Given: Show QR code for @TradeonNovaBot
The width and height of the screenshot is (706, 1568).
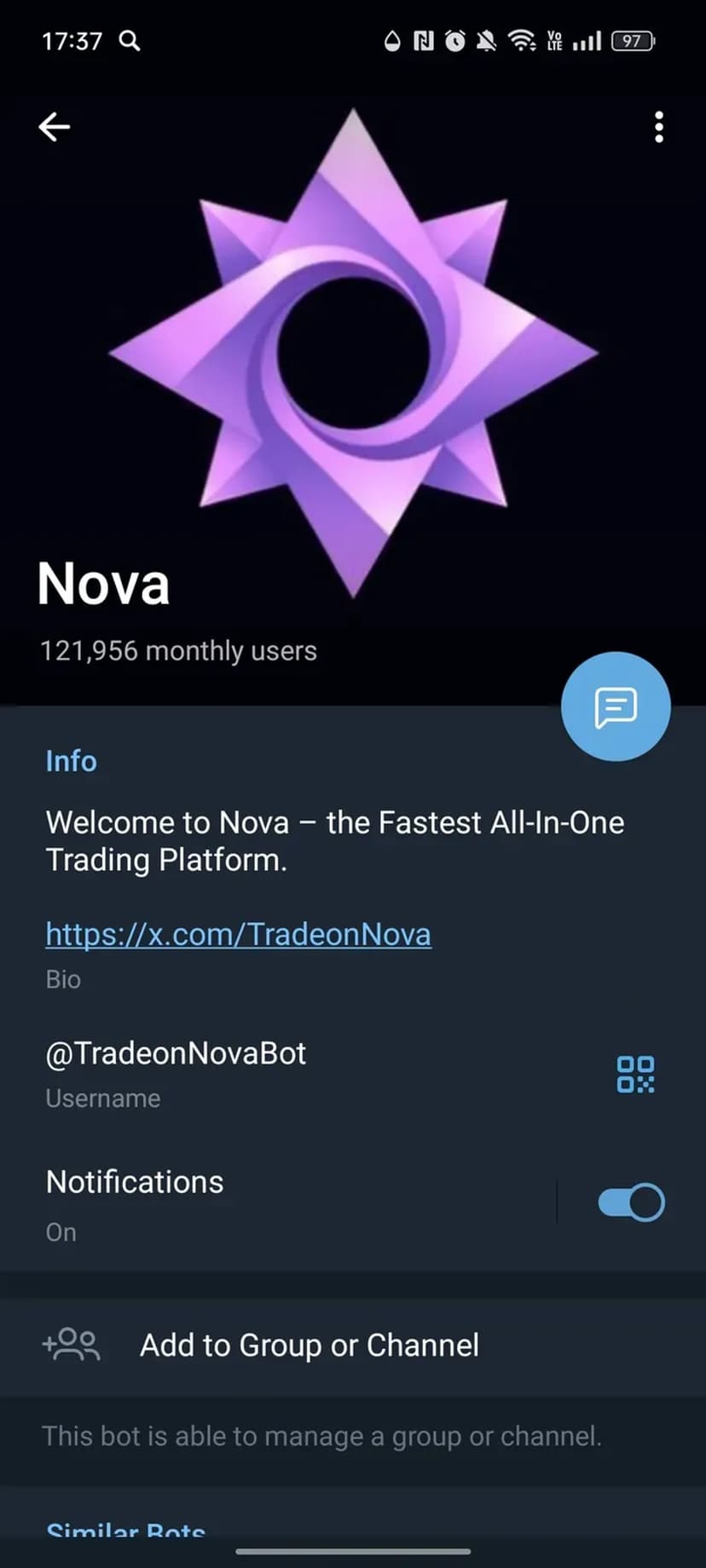Looking at the screenshot, I should click(x=635, y=1074).
